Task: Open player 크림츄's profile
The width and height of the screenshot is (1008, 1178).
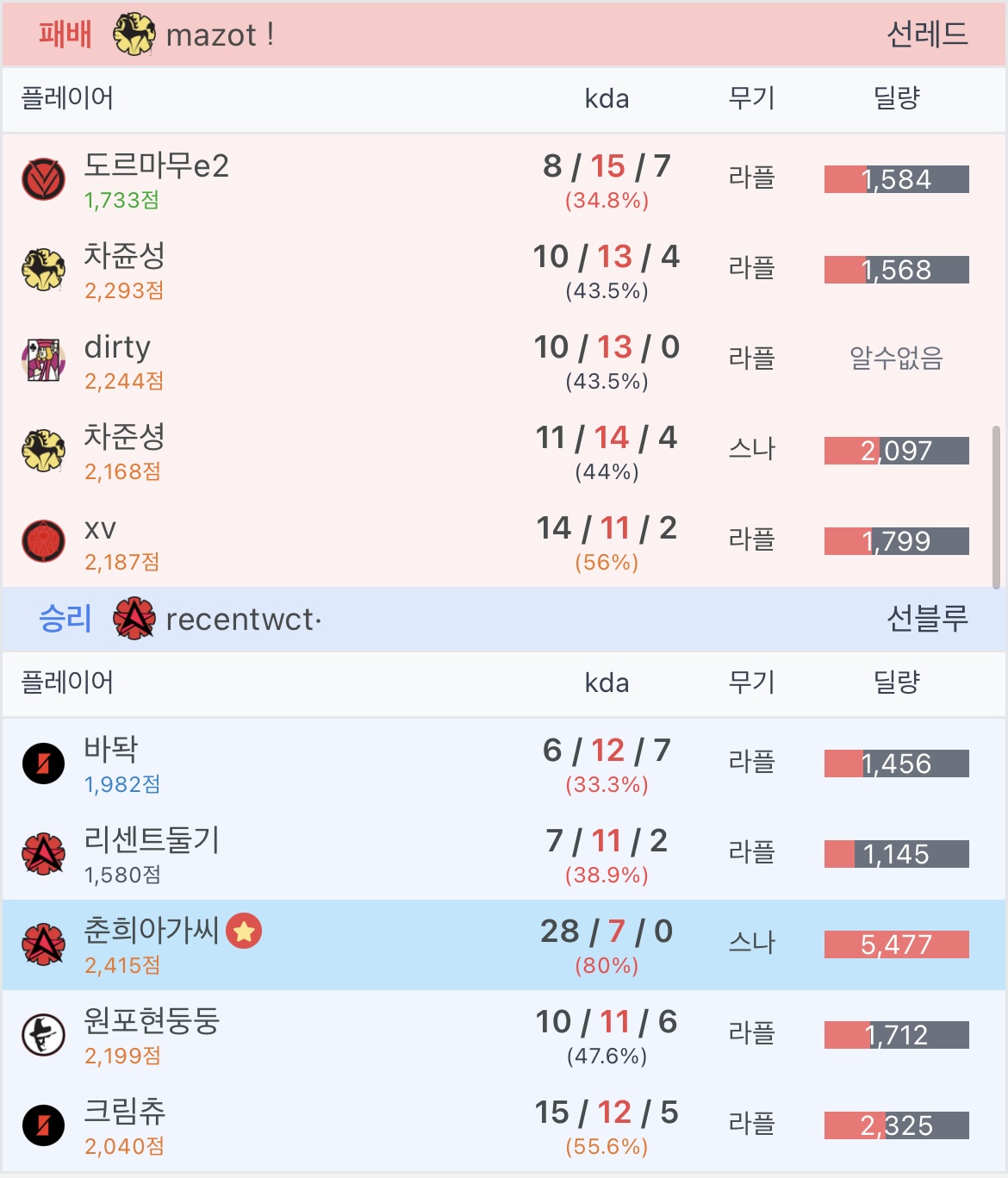Action: point(124,1112)
